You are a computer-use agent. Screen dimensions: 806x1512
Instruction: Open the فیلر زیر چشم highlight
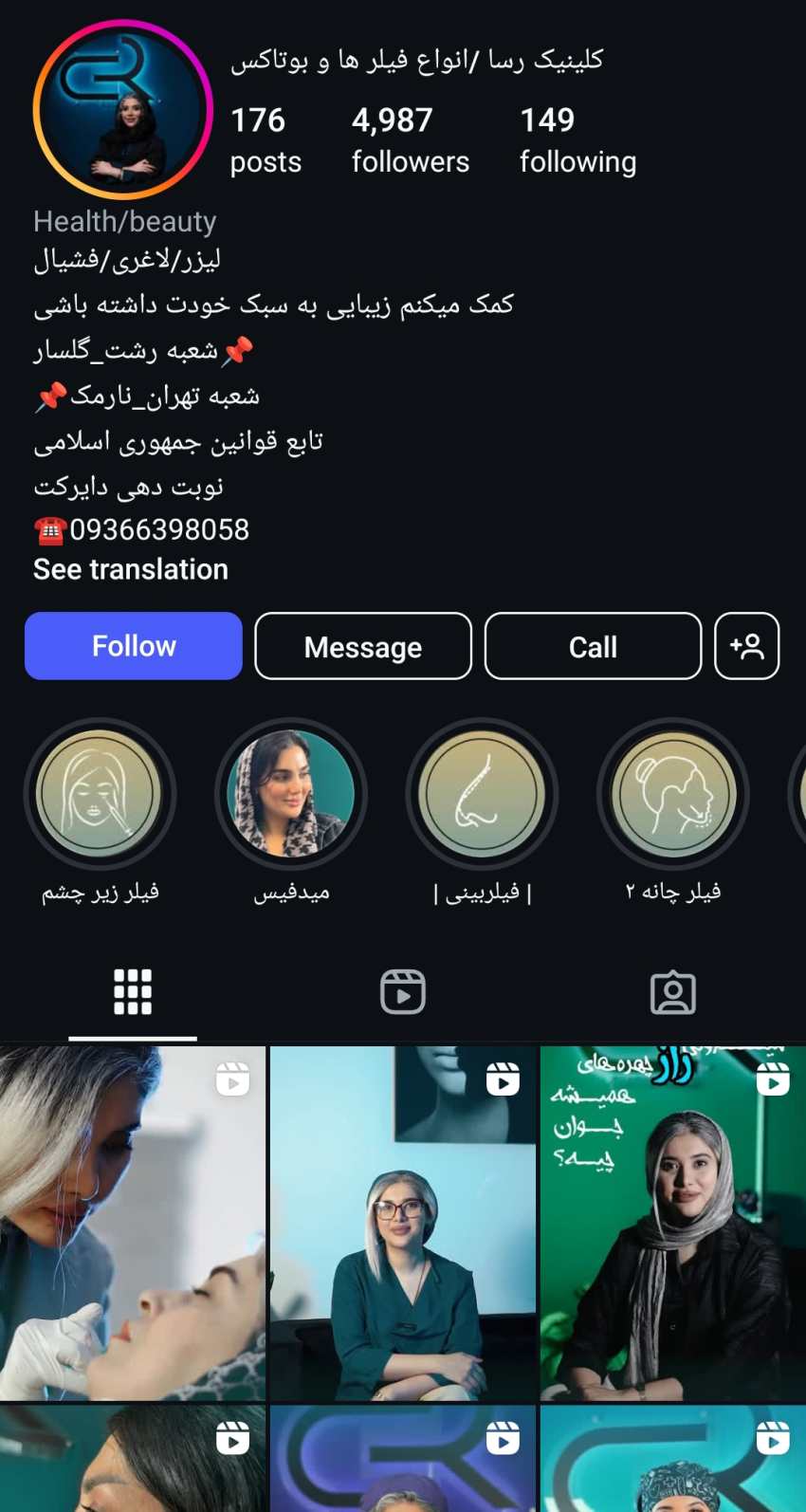tap(100, 794)
